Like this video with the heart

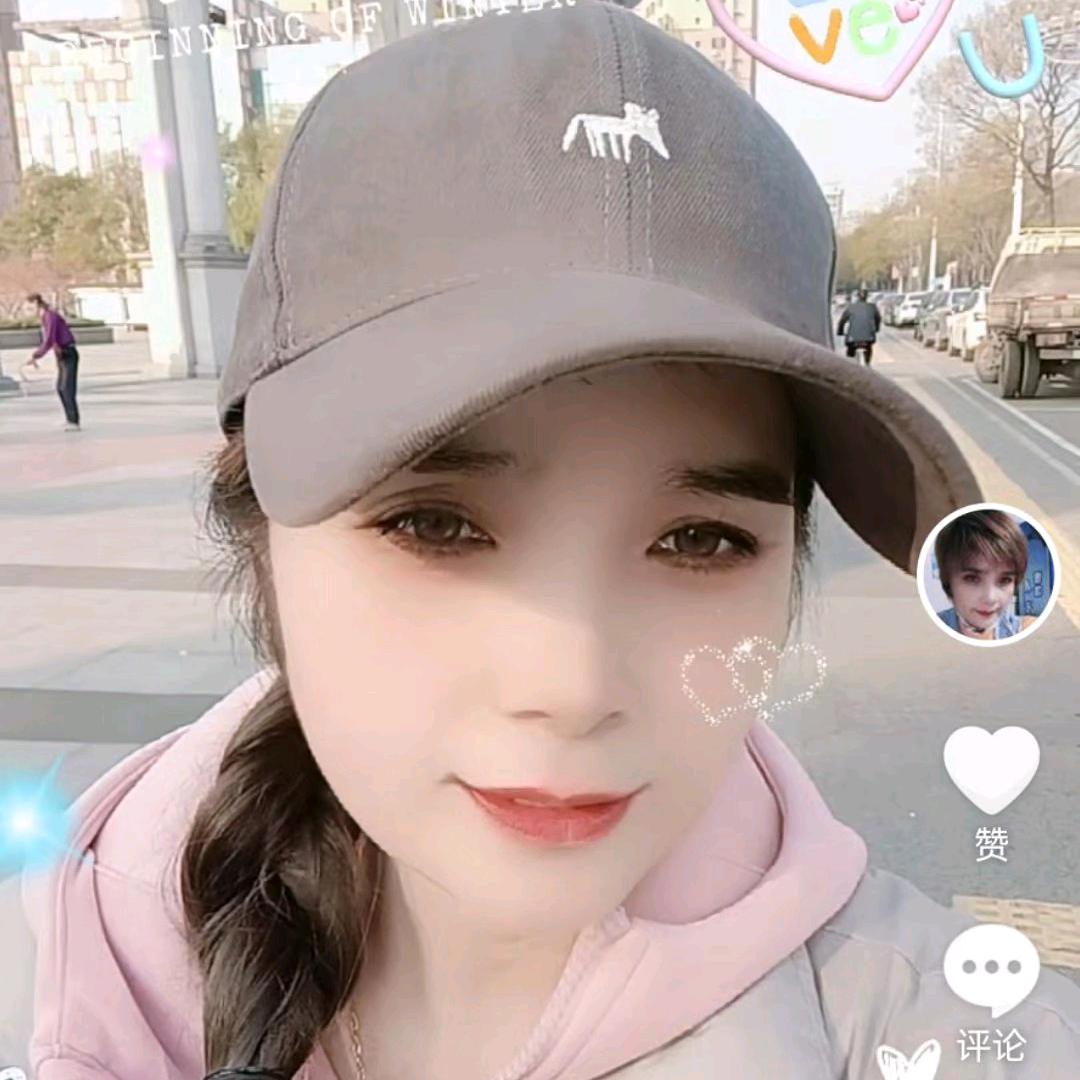[x=991, y=768]
